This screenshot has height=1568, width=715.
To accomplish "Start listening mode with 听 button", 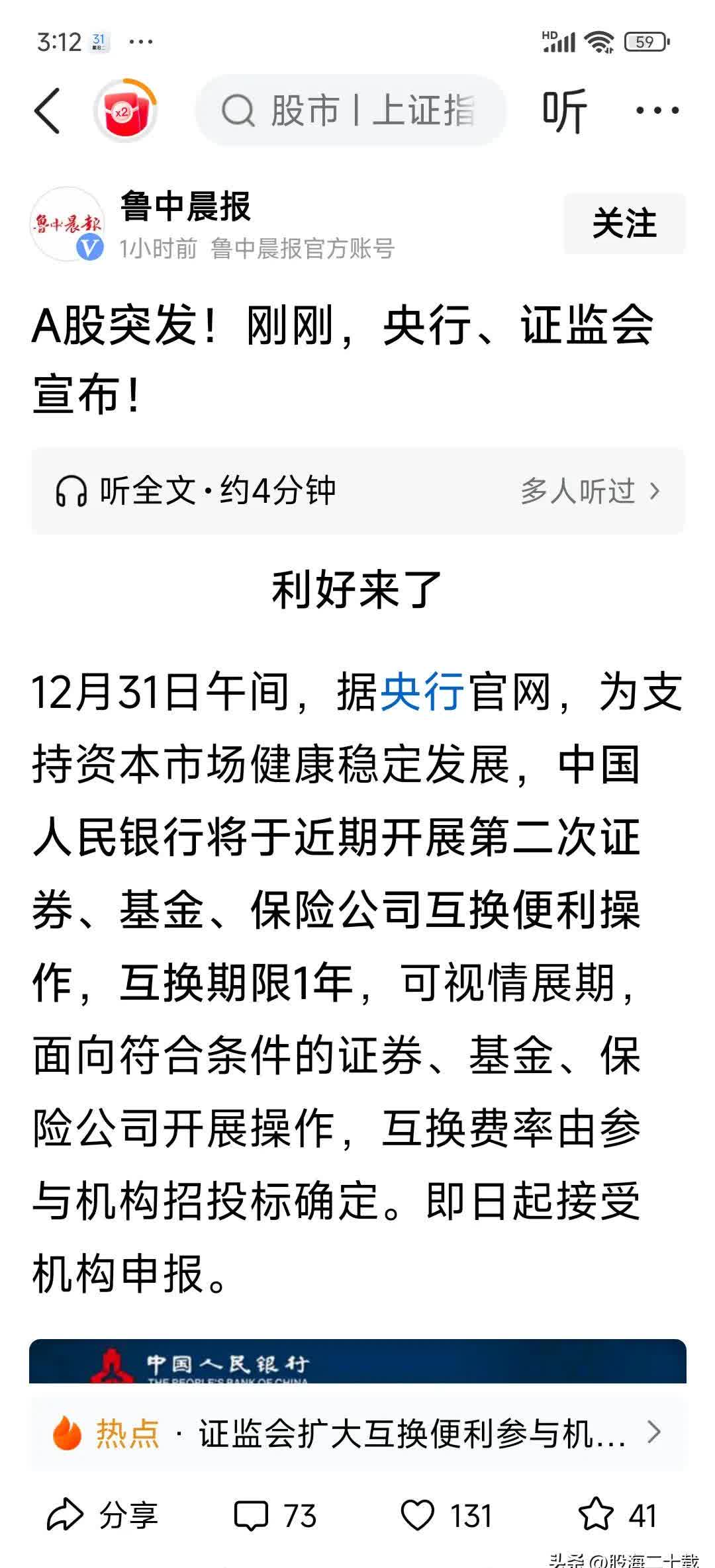I will click(x=564, y=110).
